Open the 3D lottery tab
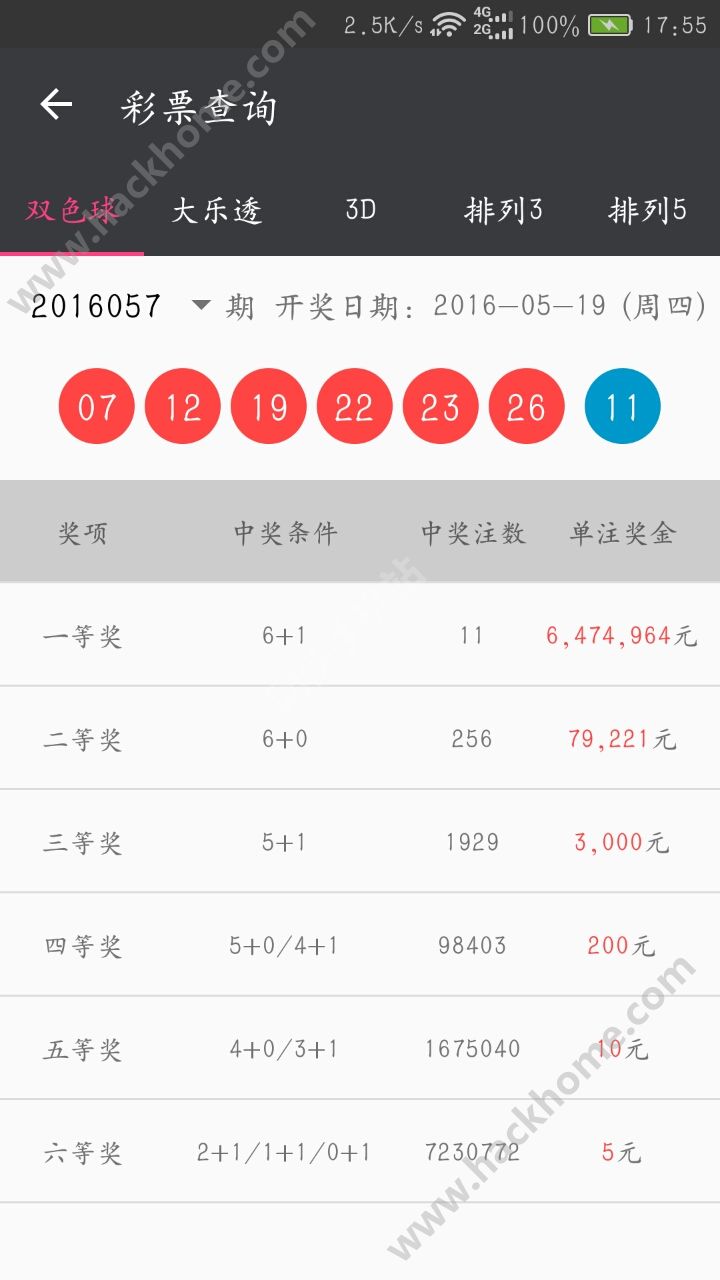 [360, 211]
